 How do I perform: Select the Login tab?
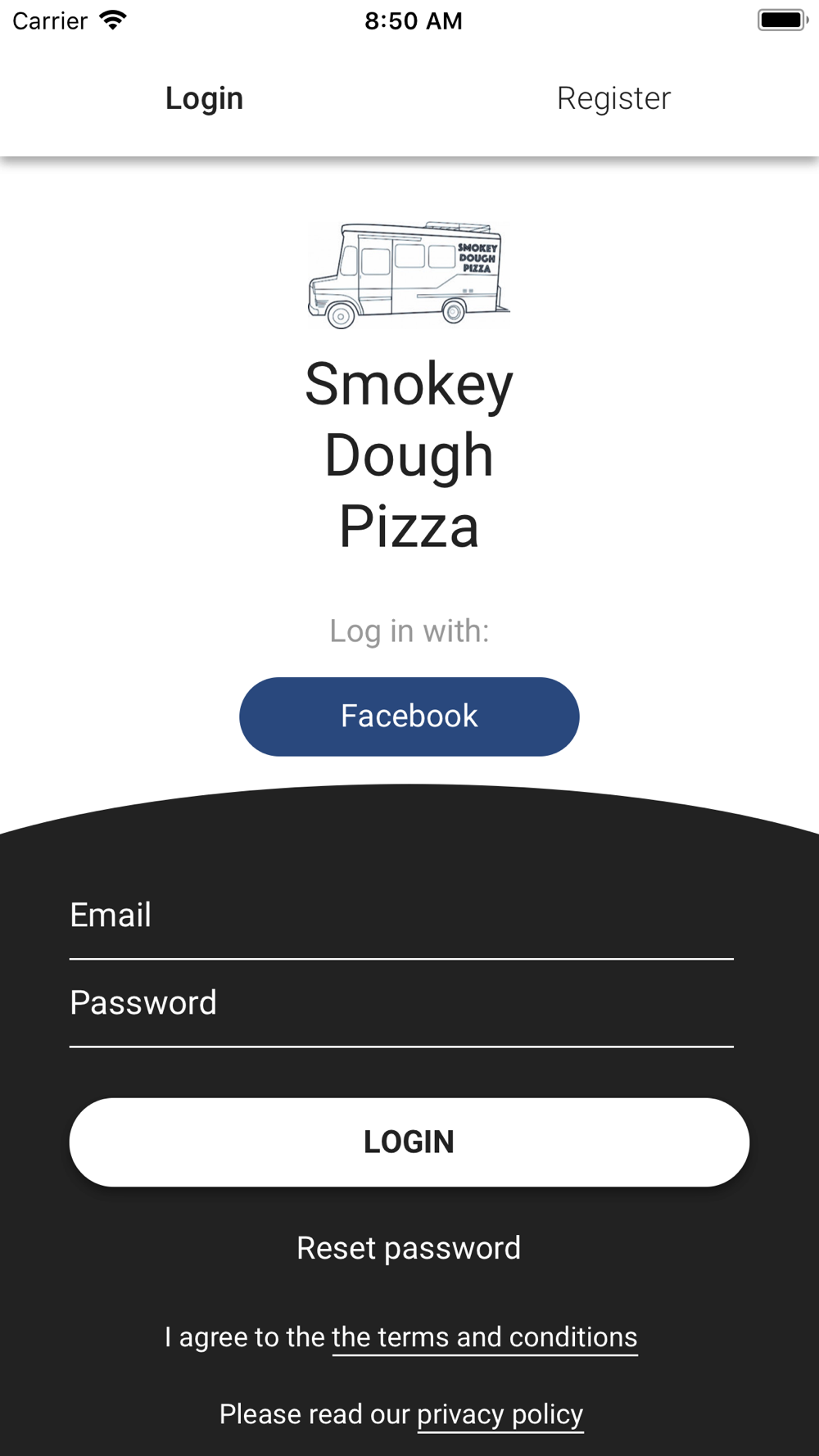tap(205, 98)
